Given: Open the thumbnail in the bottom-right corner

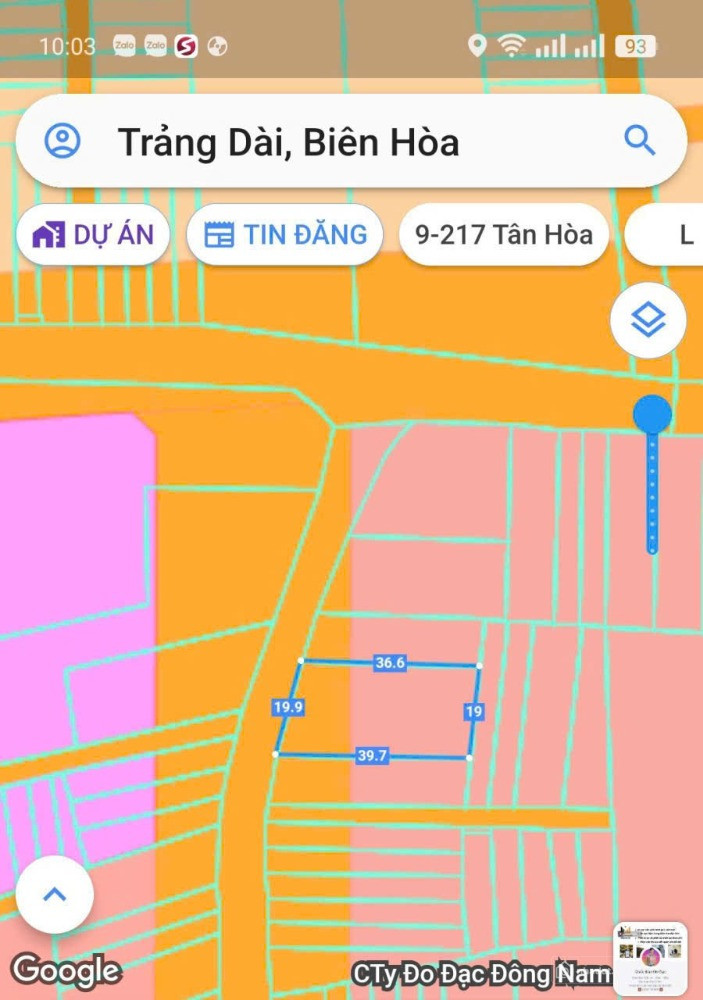Looking at the screenshot, I should 650,958.
